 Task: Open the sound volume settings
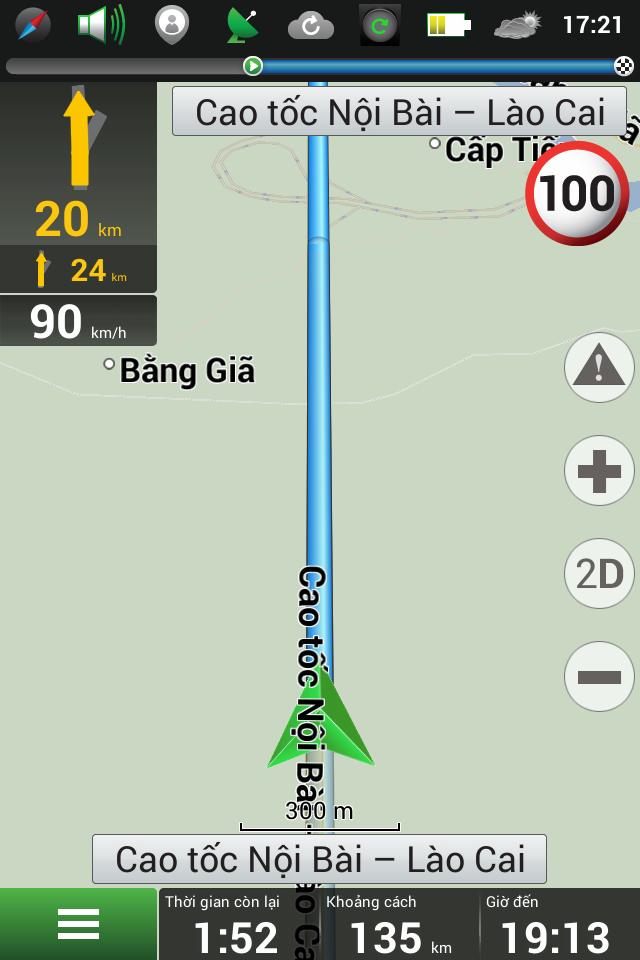click(x=101, y=25)
